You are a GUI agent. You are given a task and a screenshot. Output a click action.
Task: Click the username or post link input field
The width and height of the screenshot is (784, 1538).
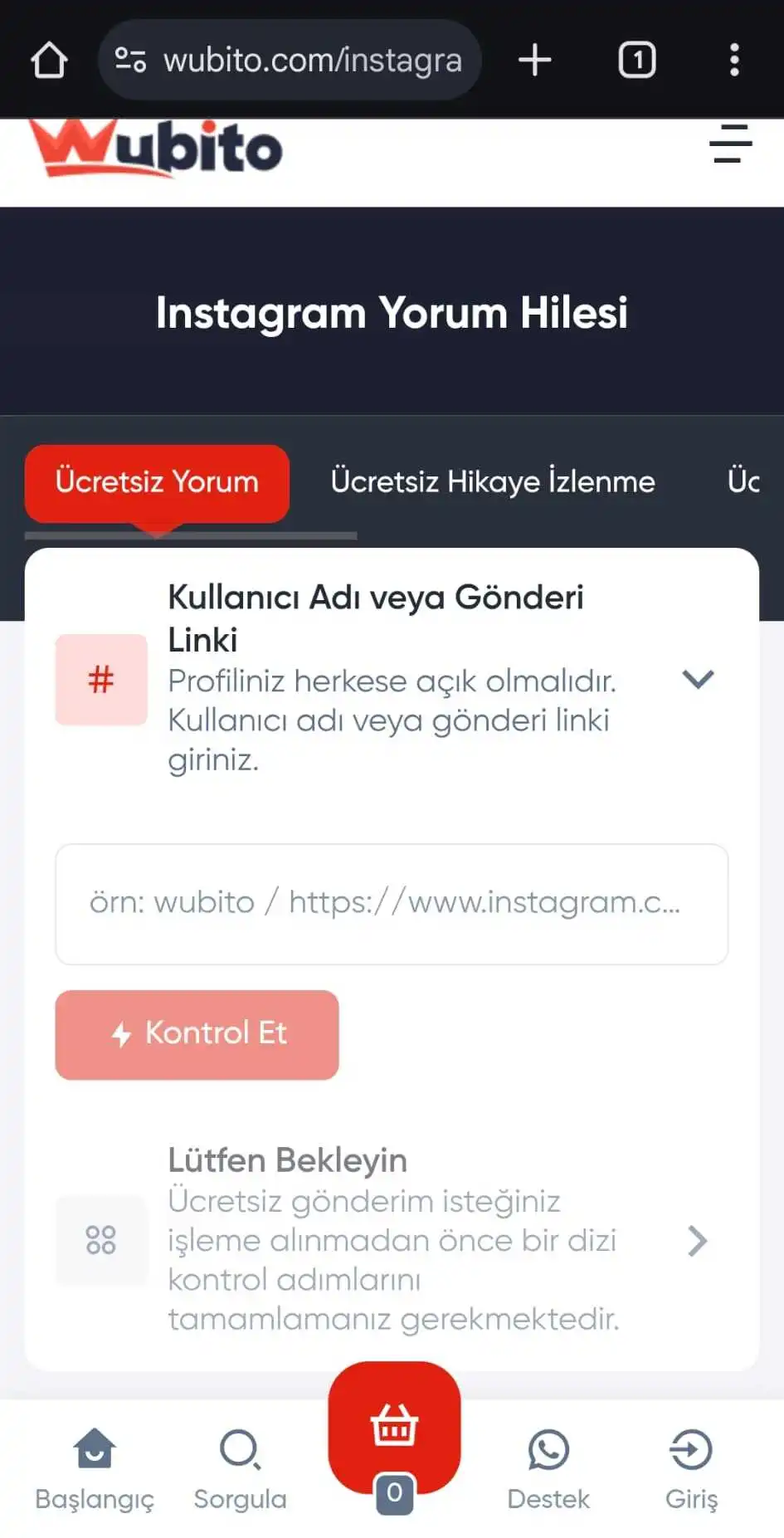point(392,905)
